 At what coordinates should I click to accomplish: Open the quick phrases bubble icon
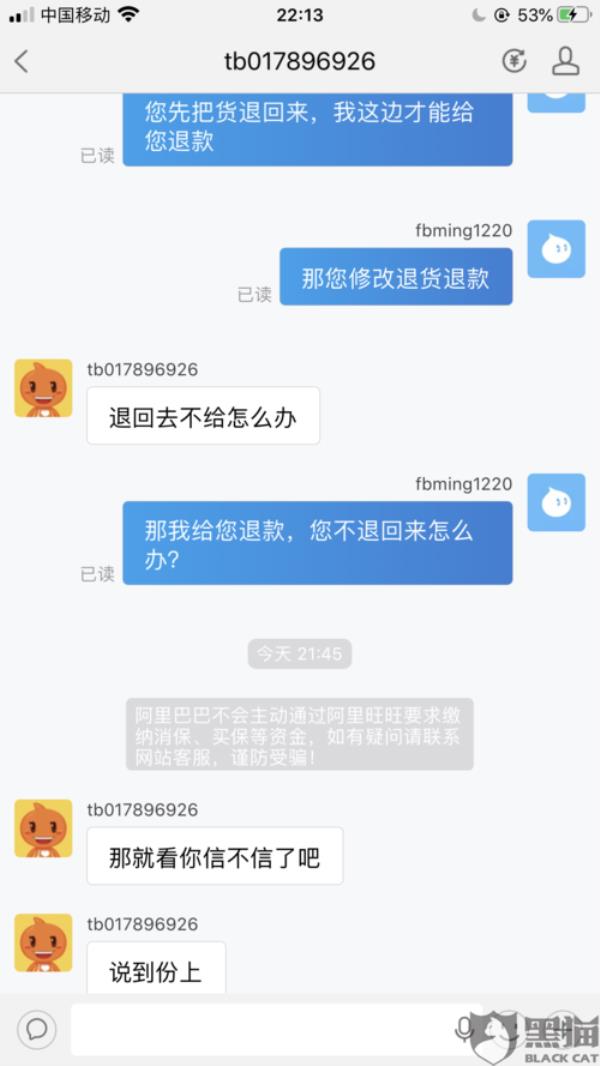36,1028
